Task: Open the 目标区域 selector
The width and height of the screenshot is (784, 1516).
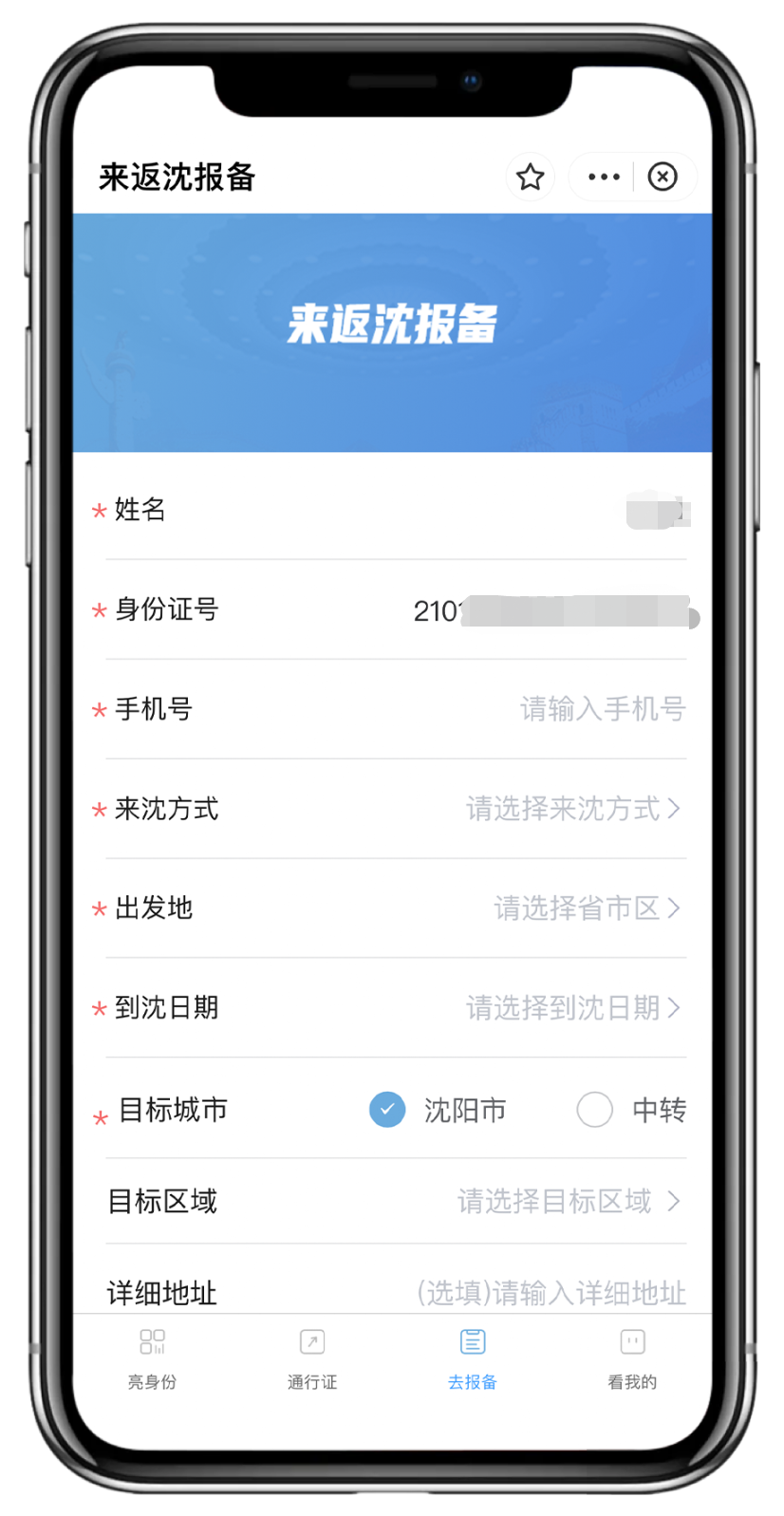Action: coord(568,1202)
